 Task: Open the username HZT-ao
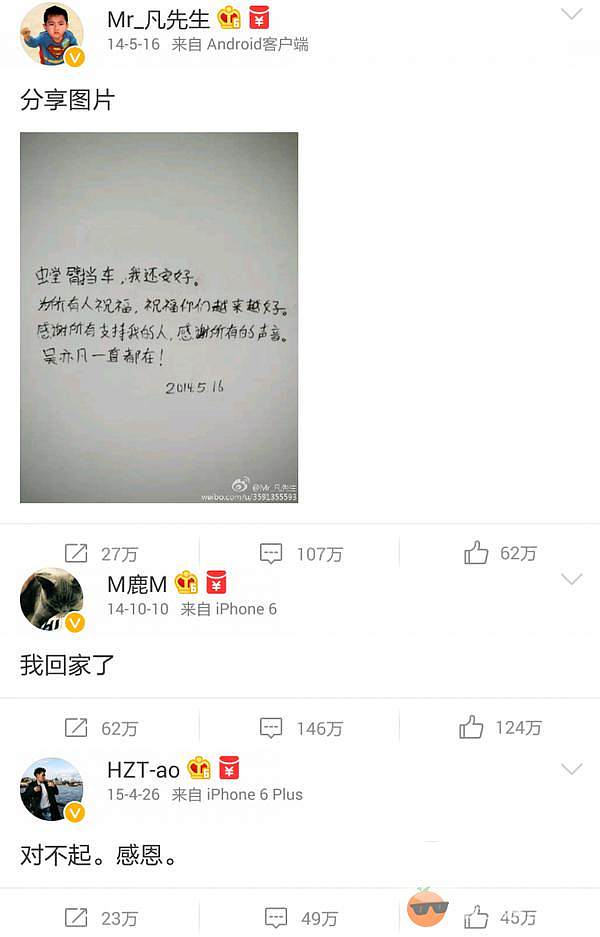click(143, 769)
